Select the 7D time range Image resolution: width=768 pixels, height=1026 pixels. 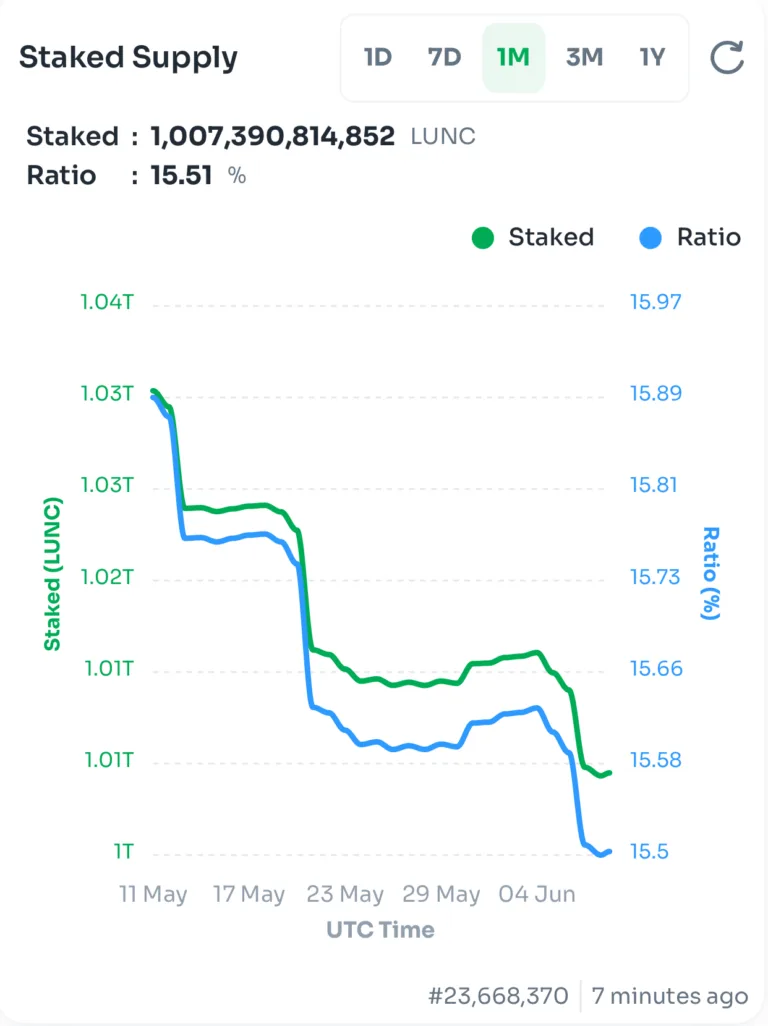[x=444, y=58]
